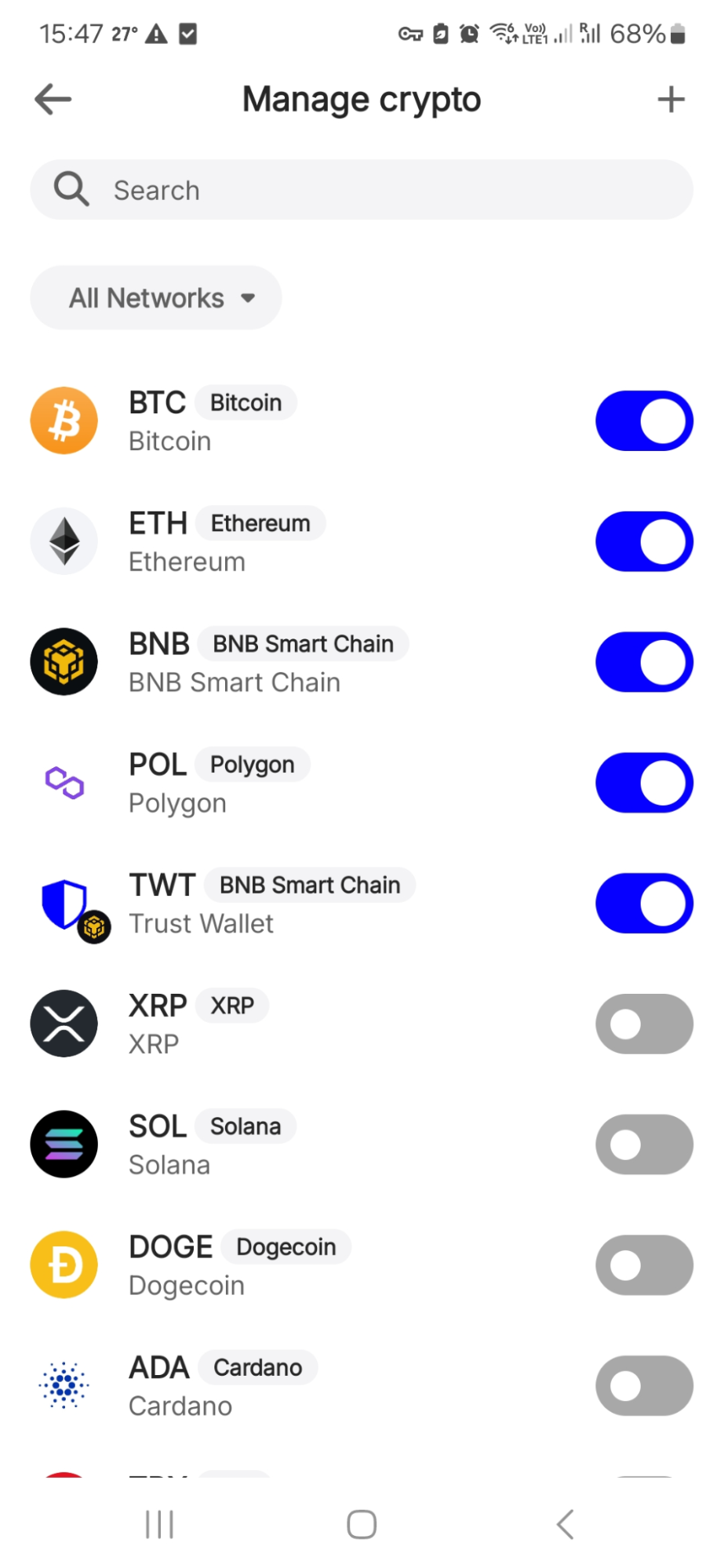Enable the XRP toggle

tap(643, 1024)
